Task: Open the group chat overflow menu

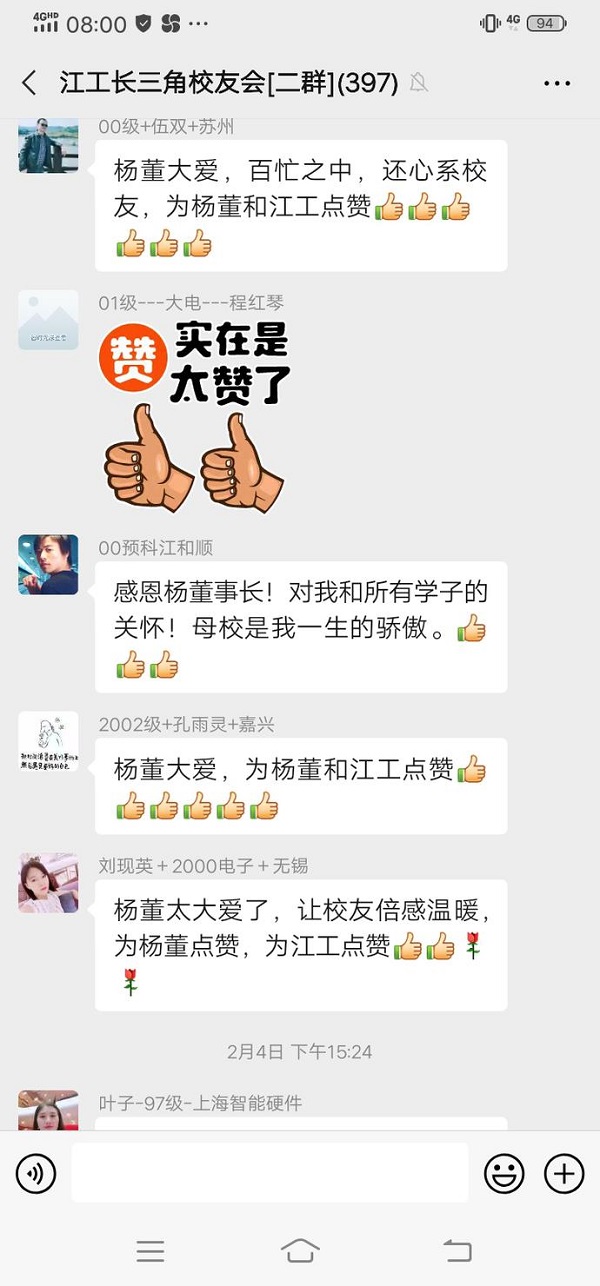Action: pos(557,83)
